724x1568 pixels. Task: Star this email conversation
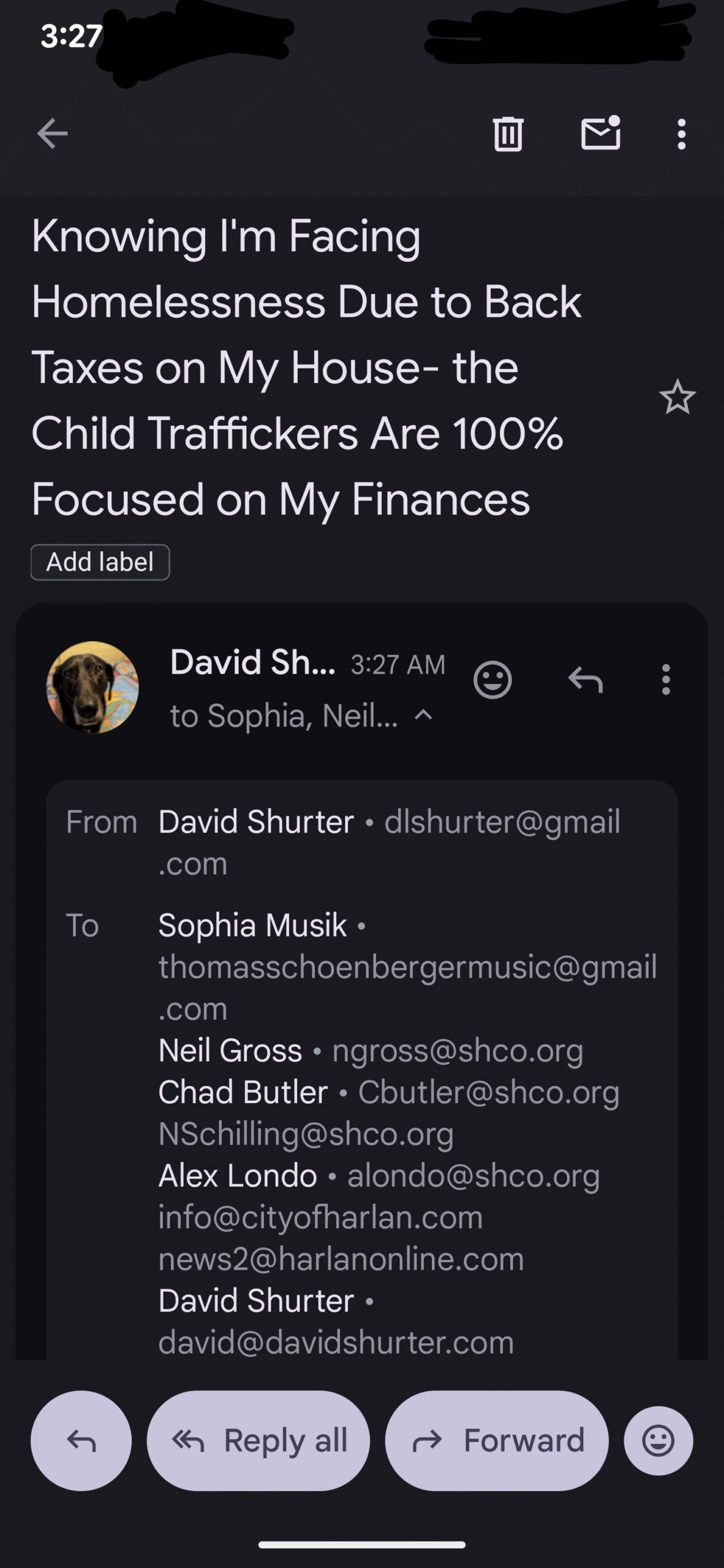point(677,398)
